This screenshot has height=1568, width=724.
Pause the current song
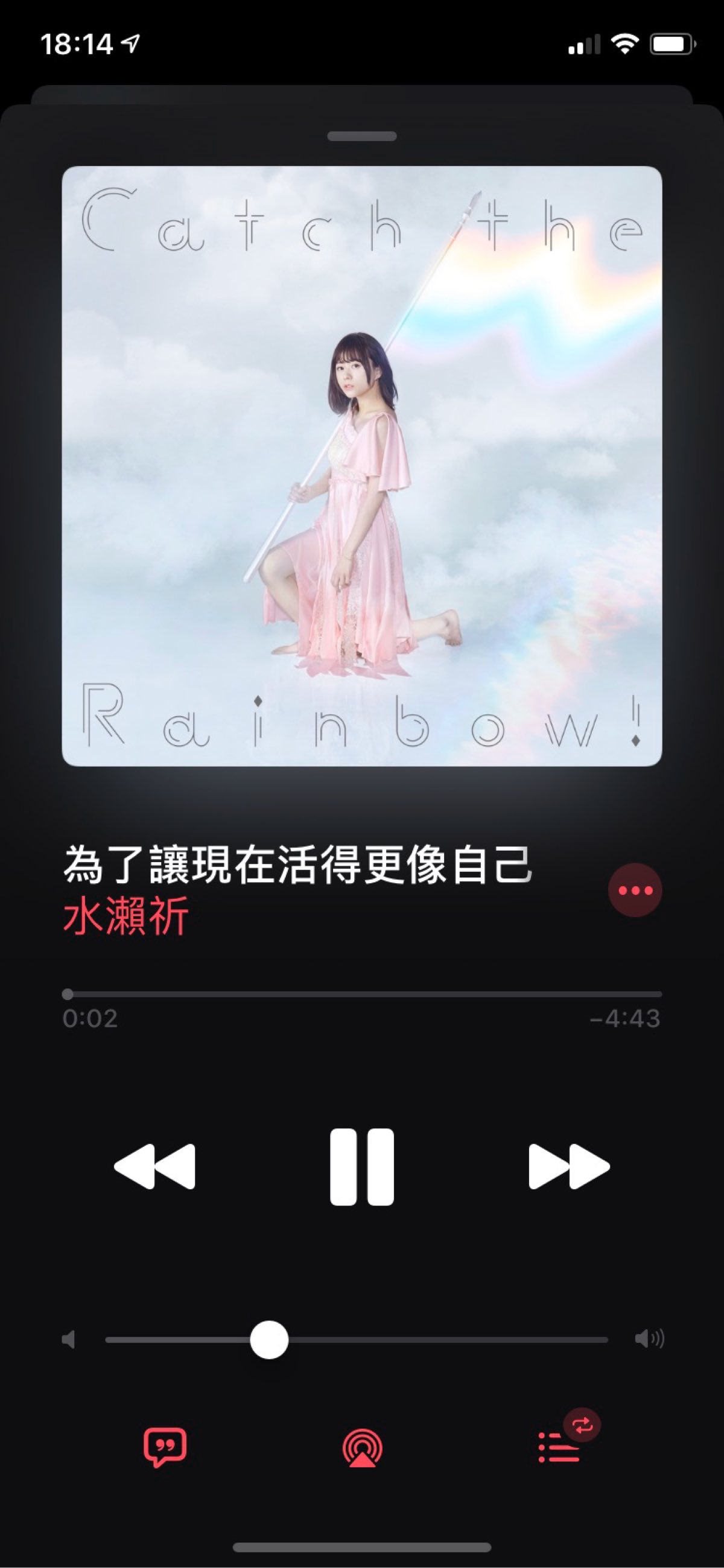[361, 1166]
